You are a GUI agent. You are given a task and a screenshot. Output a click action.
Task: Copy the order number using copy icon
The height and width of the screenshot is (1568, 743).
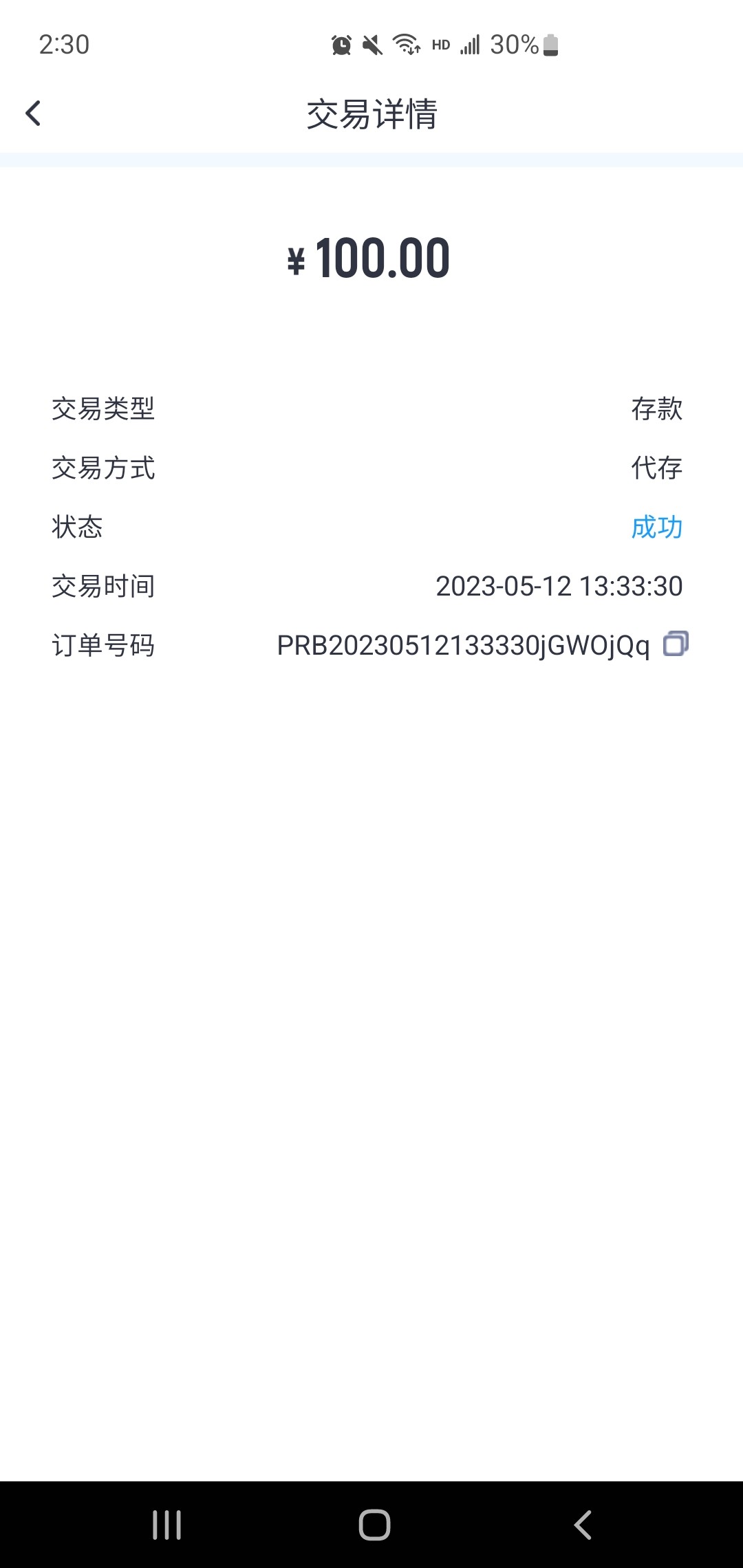click(677, 645)
